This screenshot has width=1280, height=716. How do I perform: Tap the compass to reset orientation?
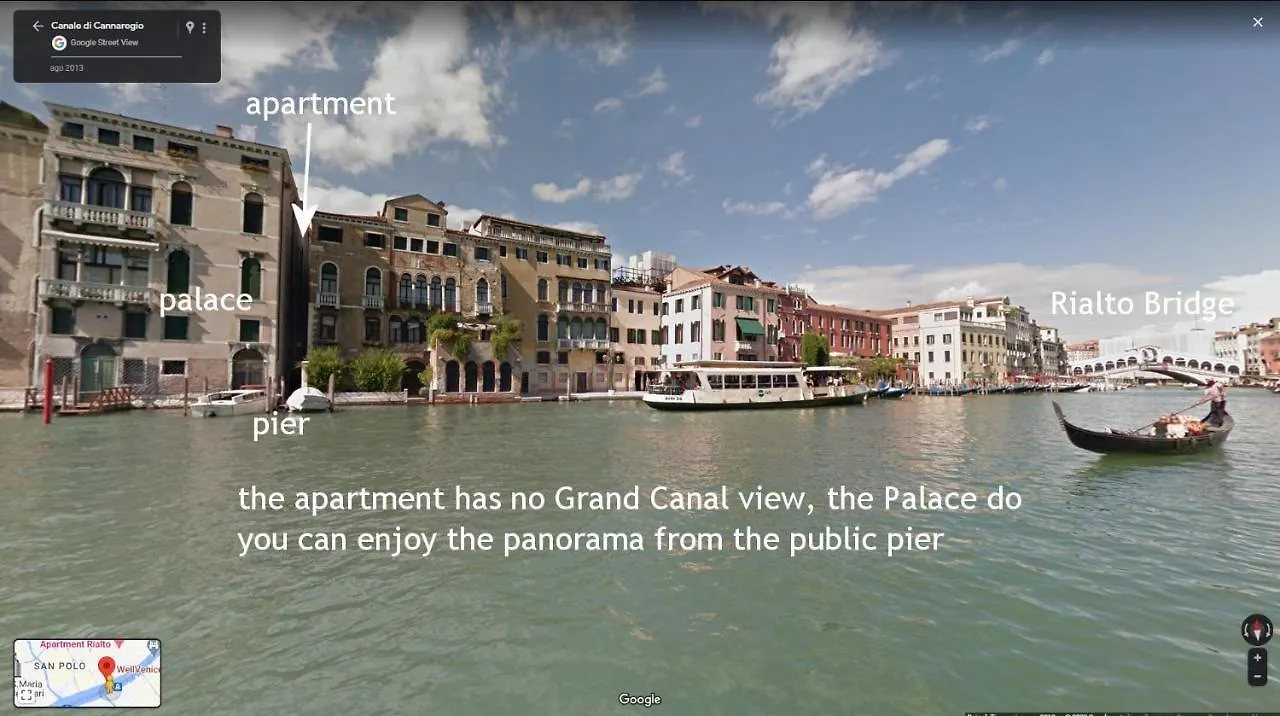click(1257, 629)
